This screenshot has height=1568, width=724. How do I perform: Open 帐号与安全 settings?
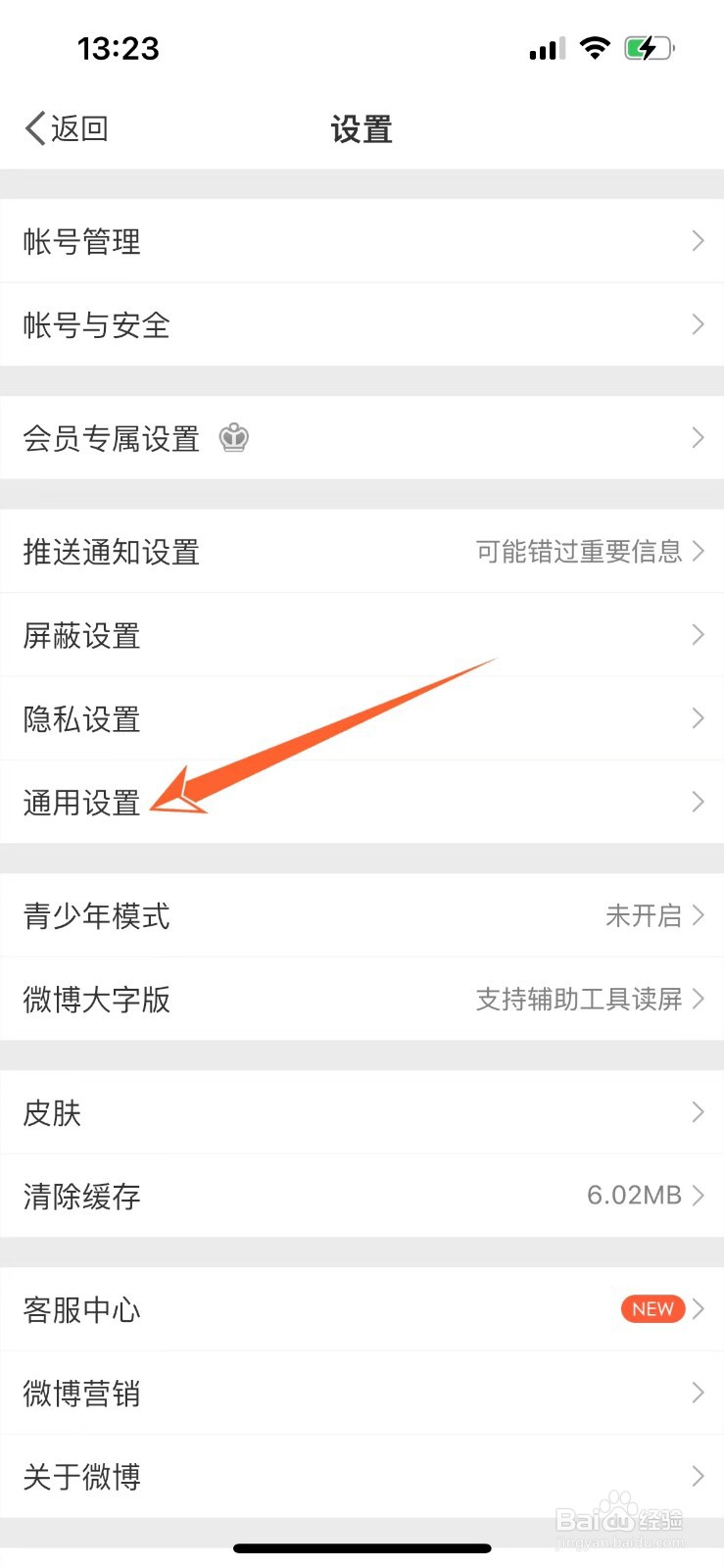pyautogui.click(x=362, y=325)
